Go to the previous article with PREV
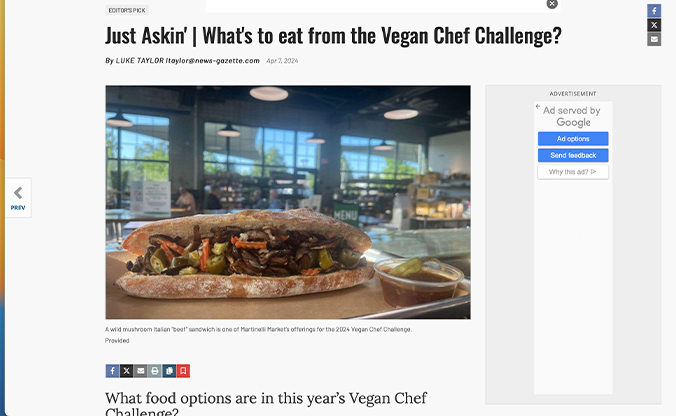The height and width of the screenshot is (416, 676). [x=18, y=197]
